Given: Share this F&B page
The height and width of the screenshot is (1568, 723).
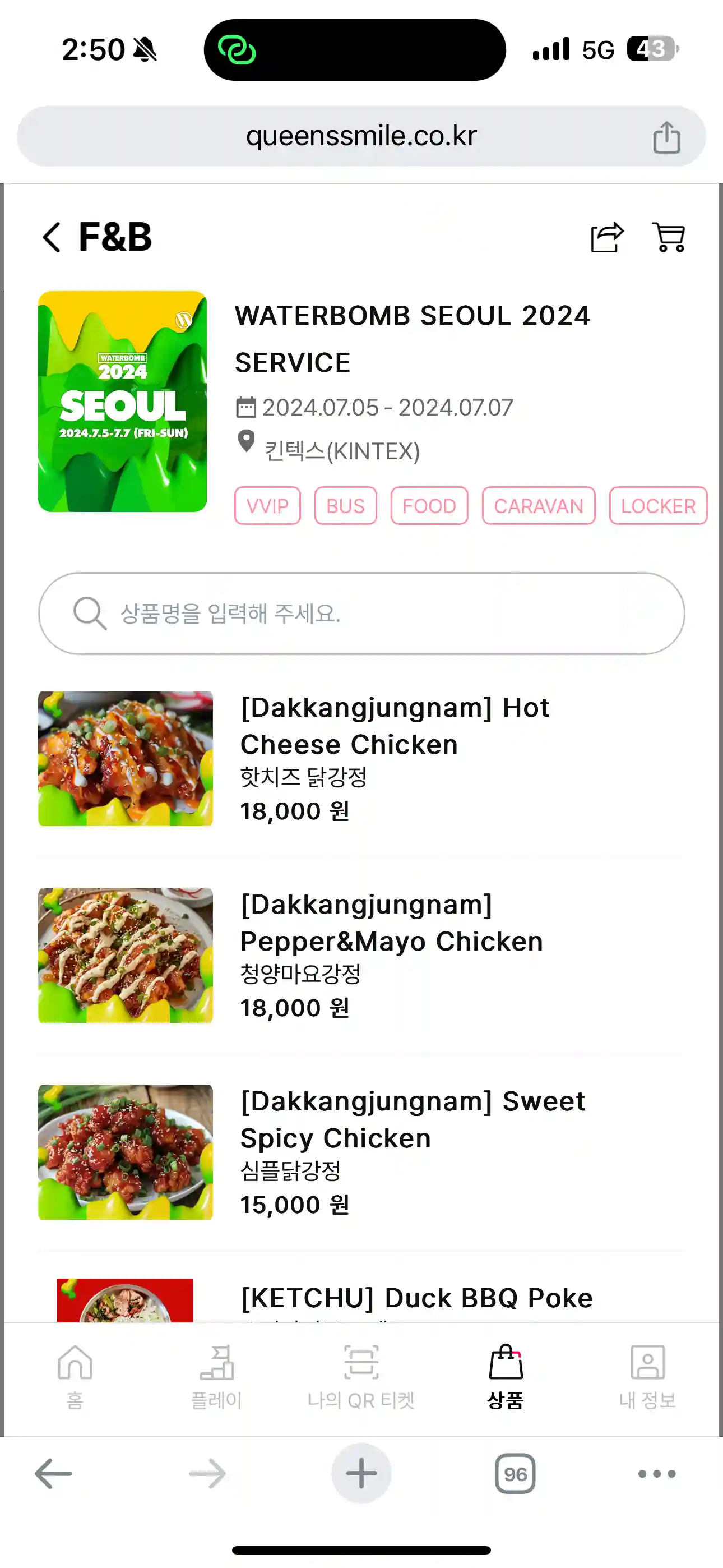Looking at the screenshot, I should (x=607, y=237).
